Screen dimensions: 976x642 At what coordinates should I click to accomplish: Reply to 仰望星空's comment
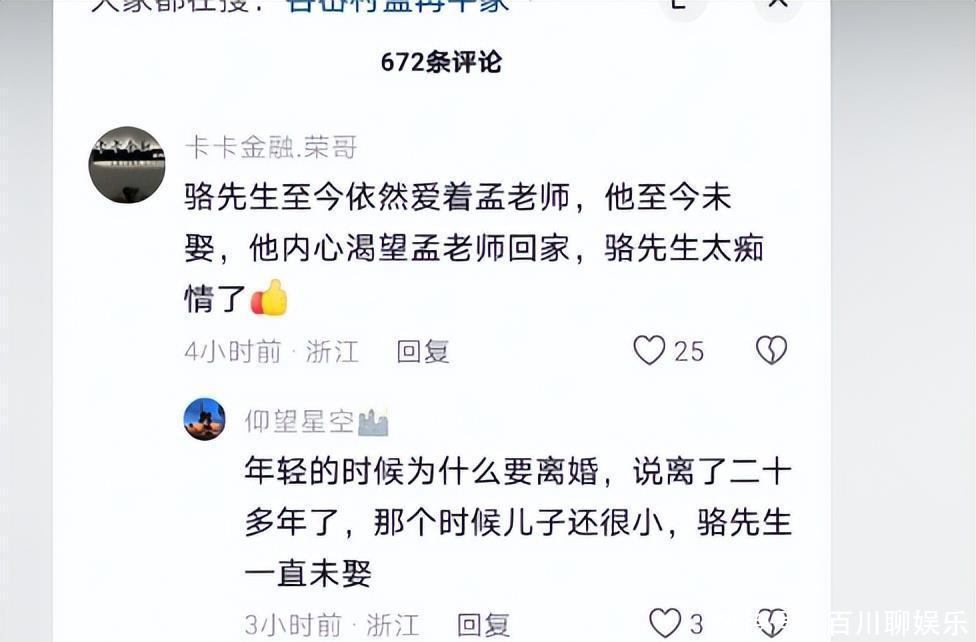[x=483, y=625]
